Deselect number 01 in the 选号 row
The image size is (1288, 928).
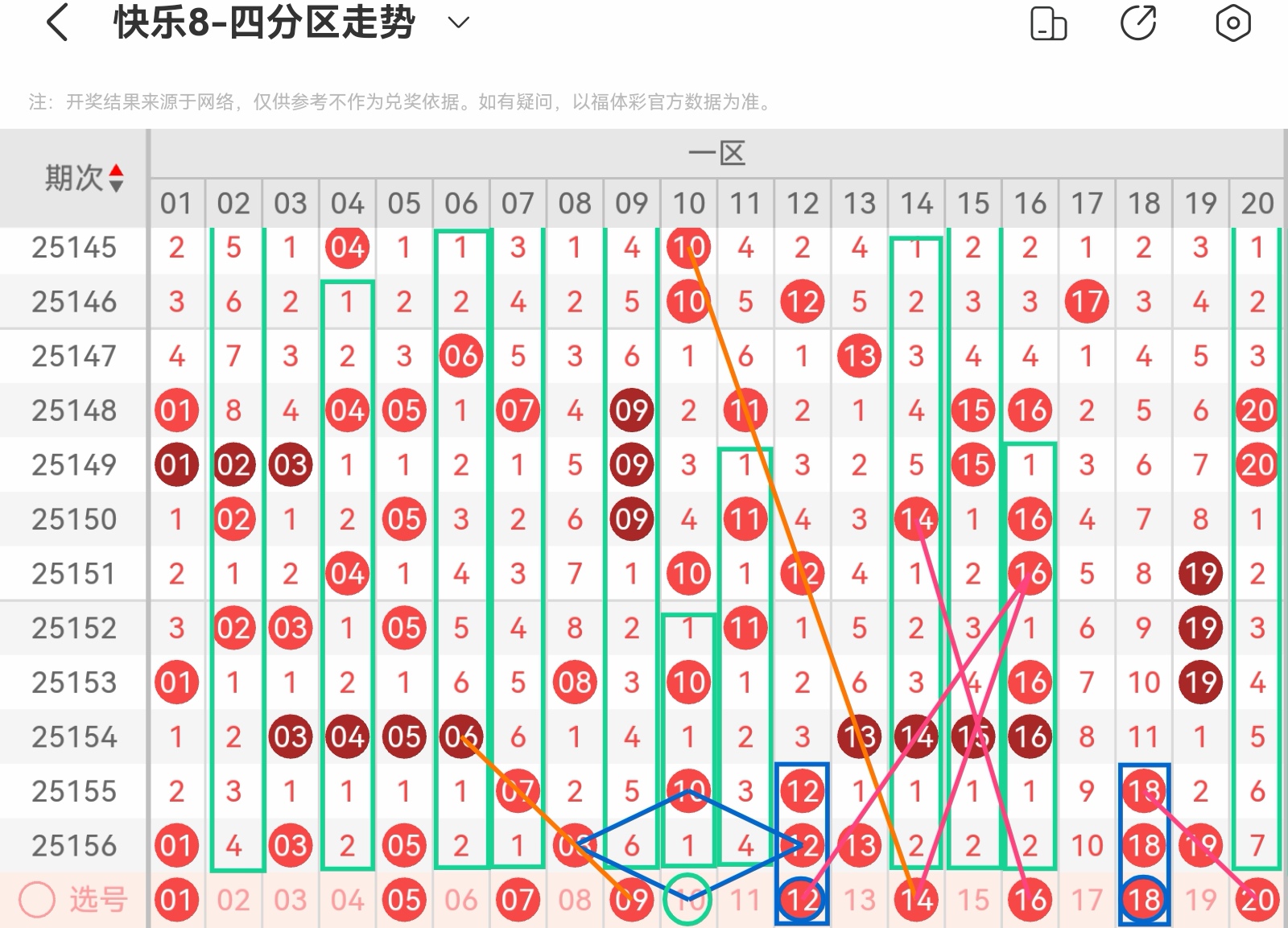coord(176,900)
